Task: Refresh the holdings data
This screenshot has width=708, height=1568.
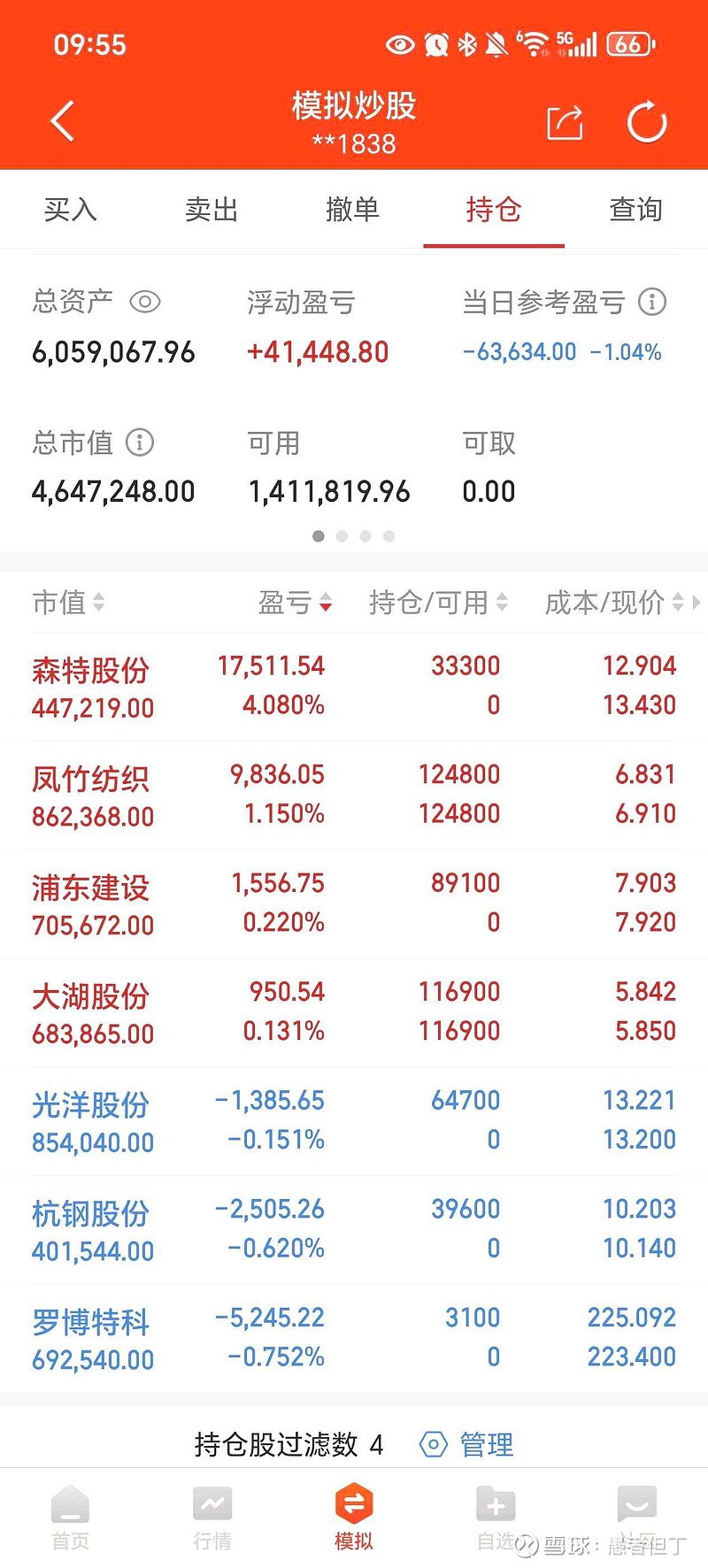Action: tap(647, 122)
